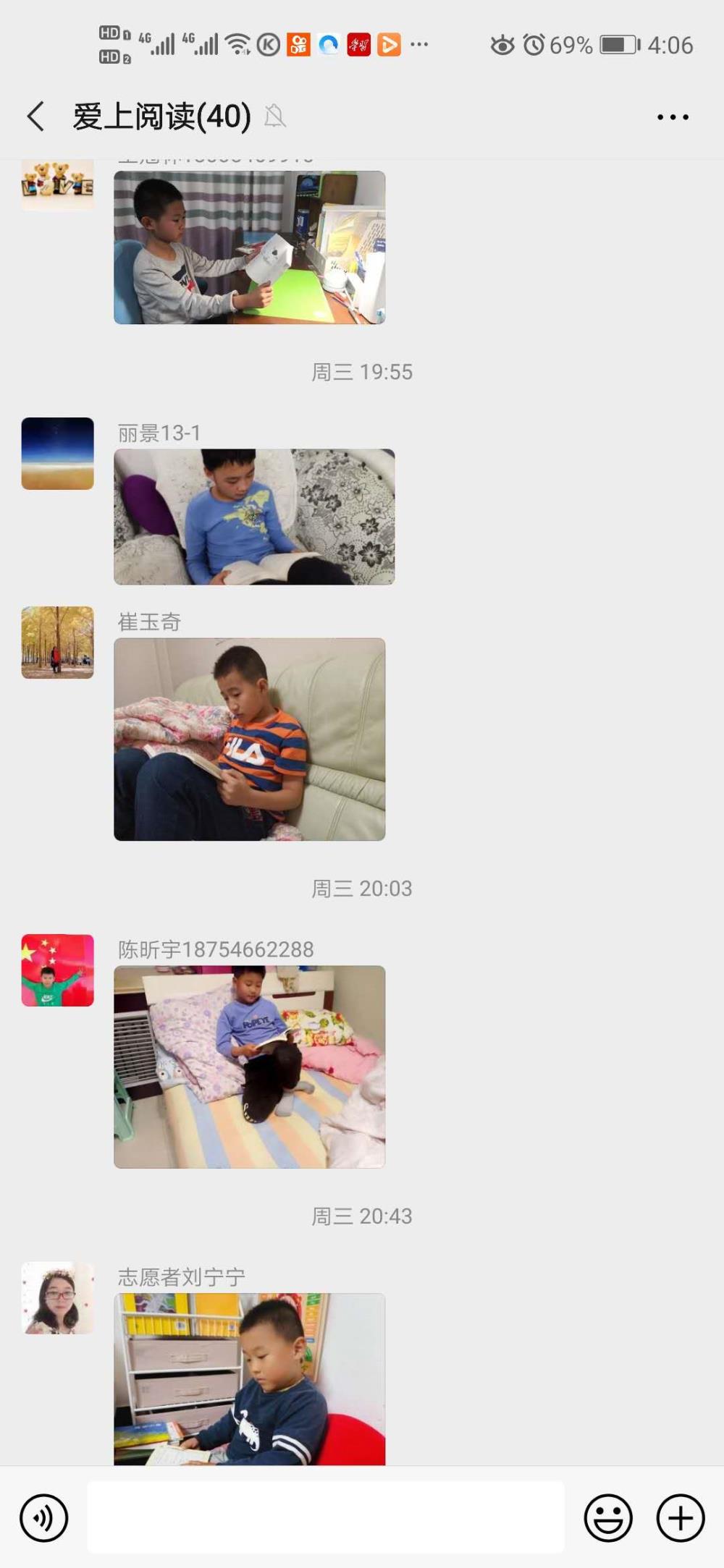Open 崔玉奇's profile avatar
Screen dimensions: 724x1568
(58, 643)
